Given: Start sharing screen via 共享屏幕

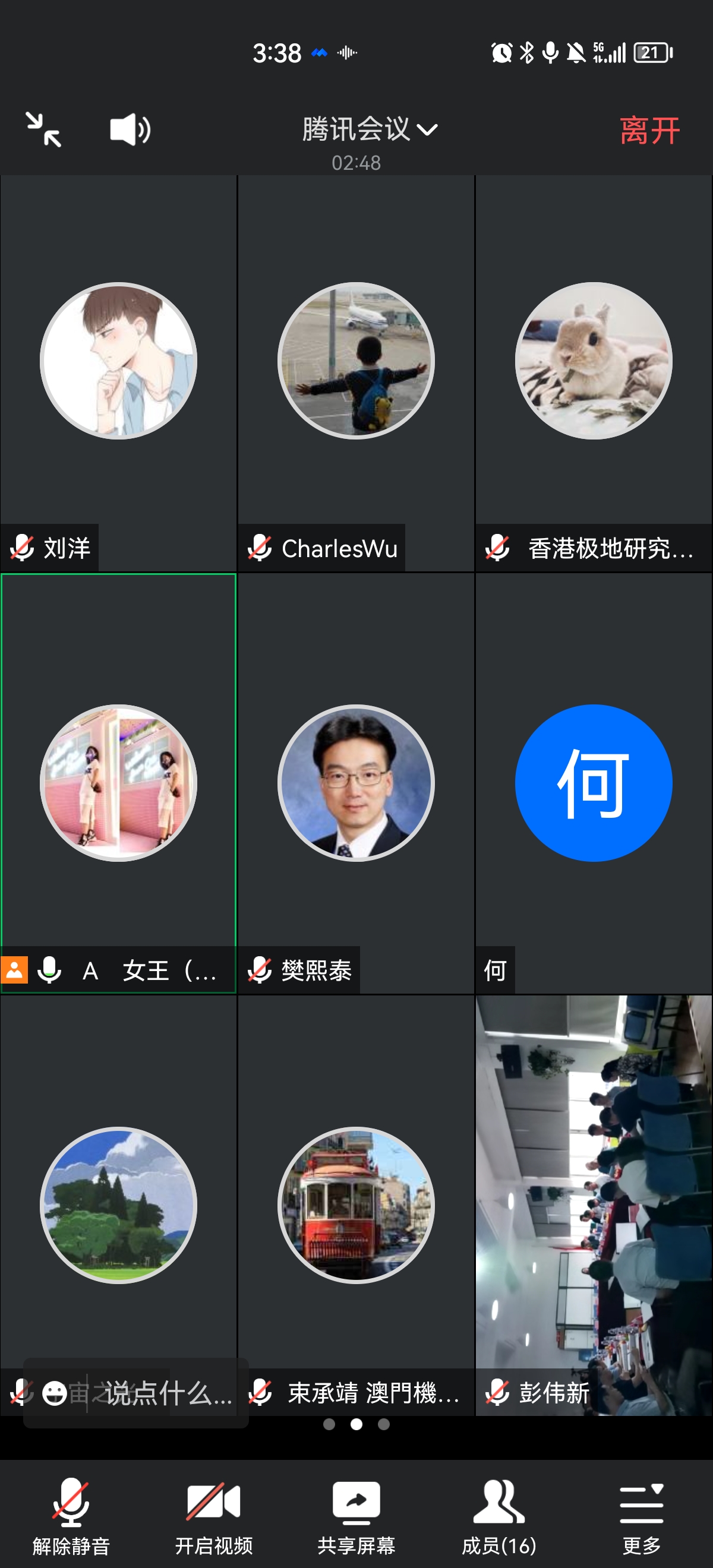Looking at the screenshot, I should (356, 1516).
